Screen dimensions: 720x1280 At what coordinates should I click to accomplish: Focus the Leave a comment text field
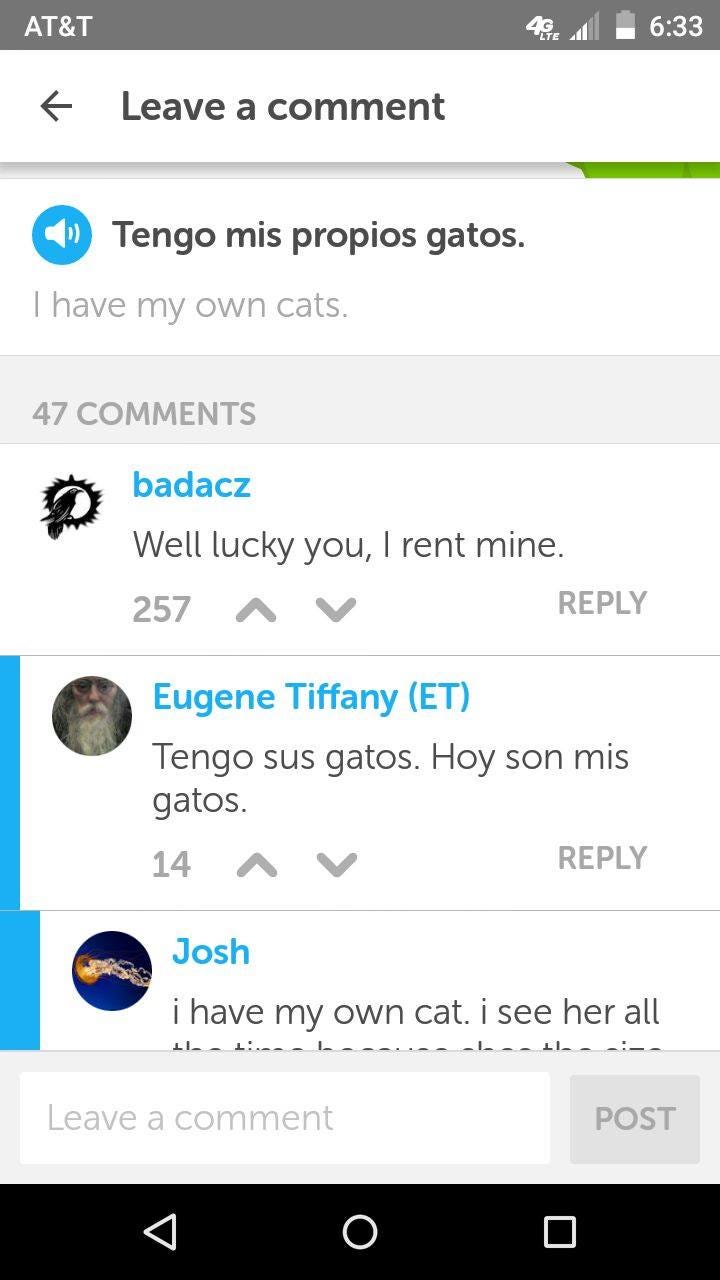tap(285, 1118)
